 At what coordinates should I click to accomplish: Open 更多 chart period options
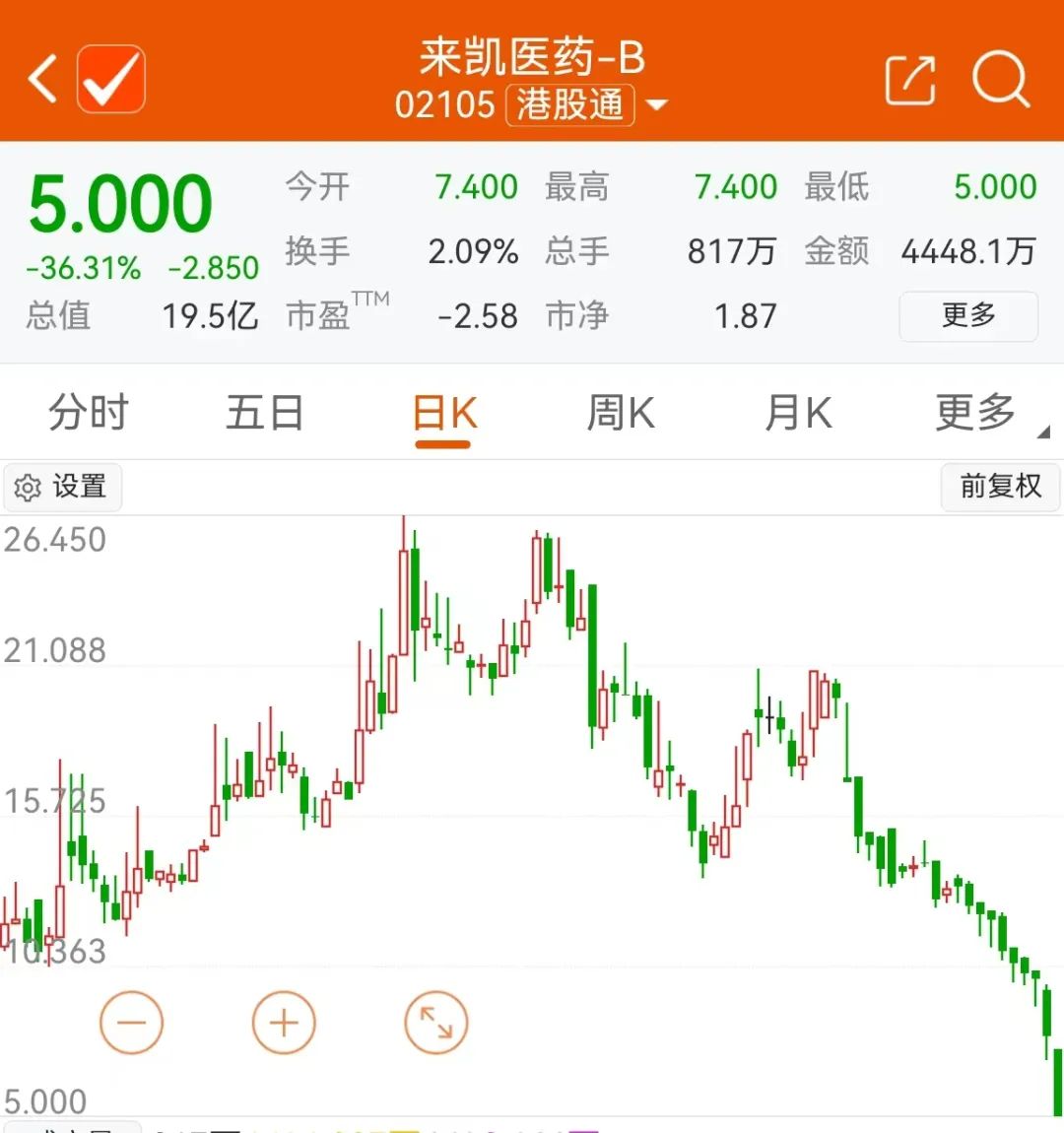click(977, 413)
